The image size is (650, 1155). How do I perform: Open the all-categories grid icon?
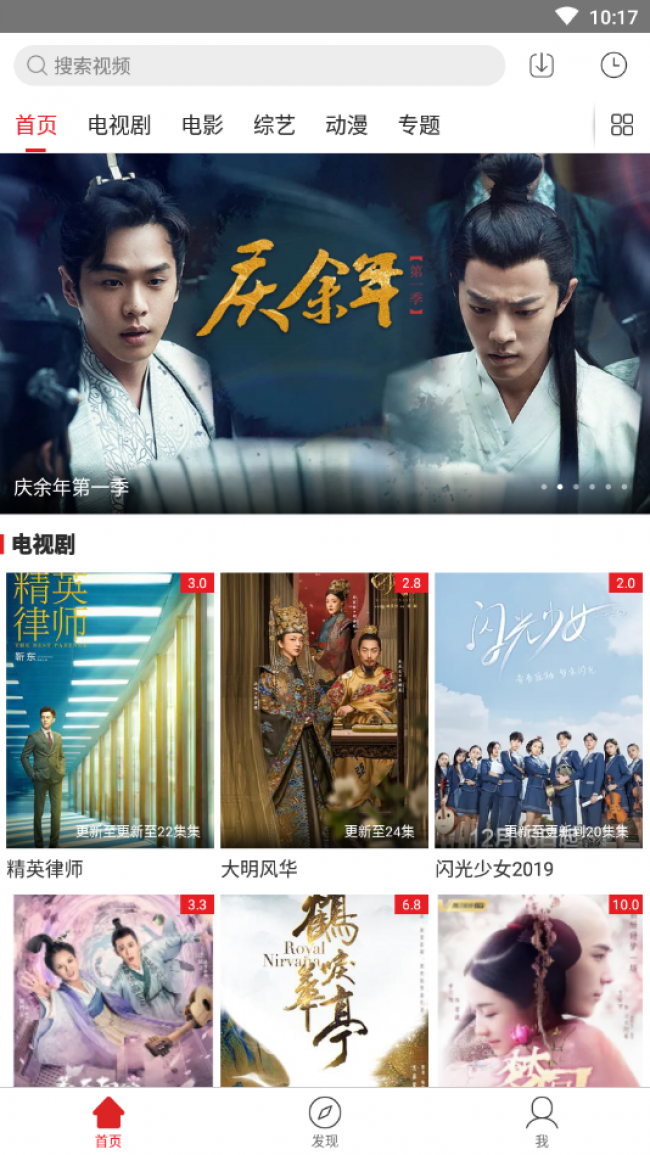[x=622, y=125]
